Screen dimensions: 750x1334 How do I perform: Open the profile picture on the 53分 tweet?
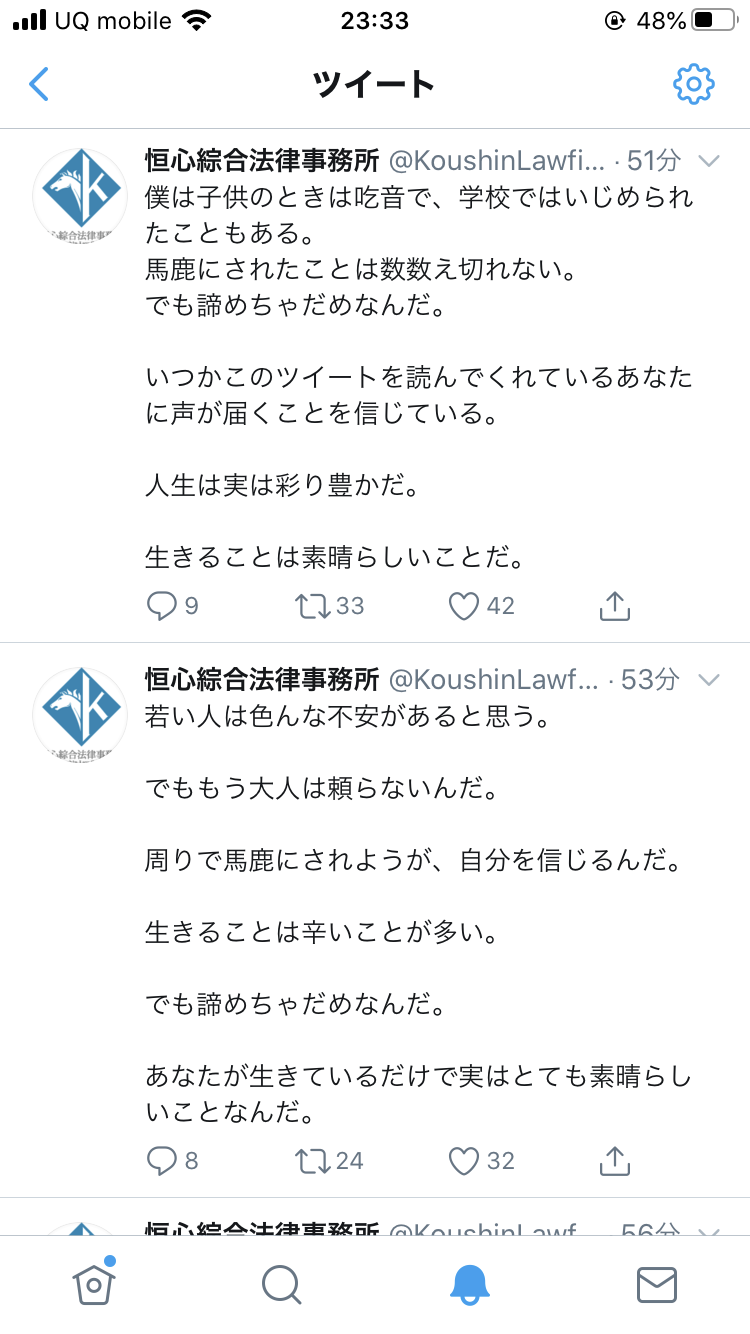80,714
